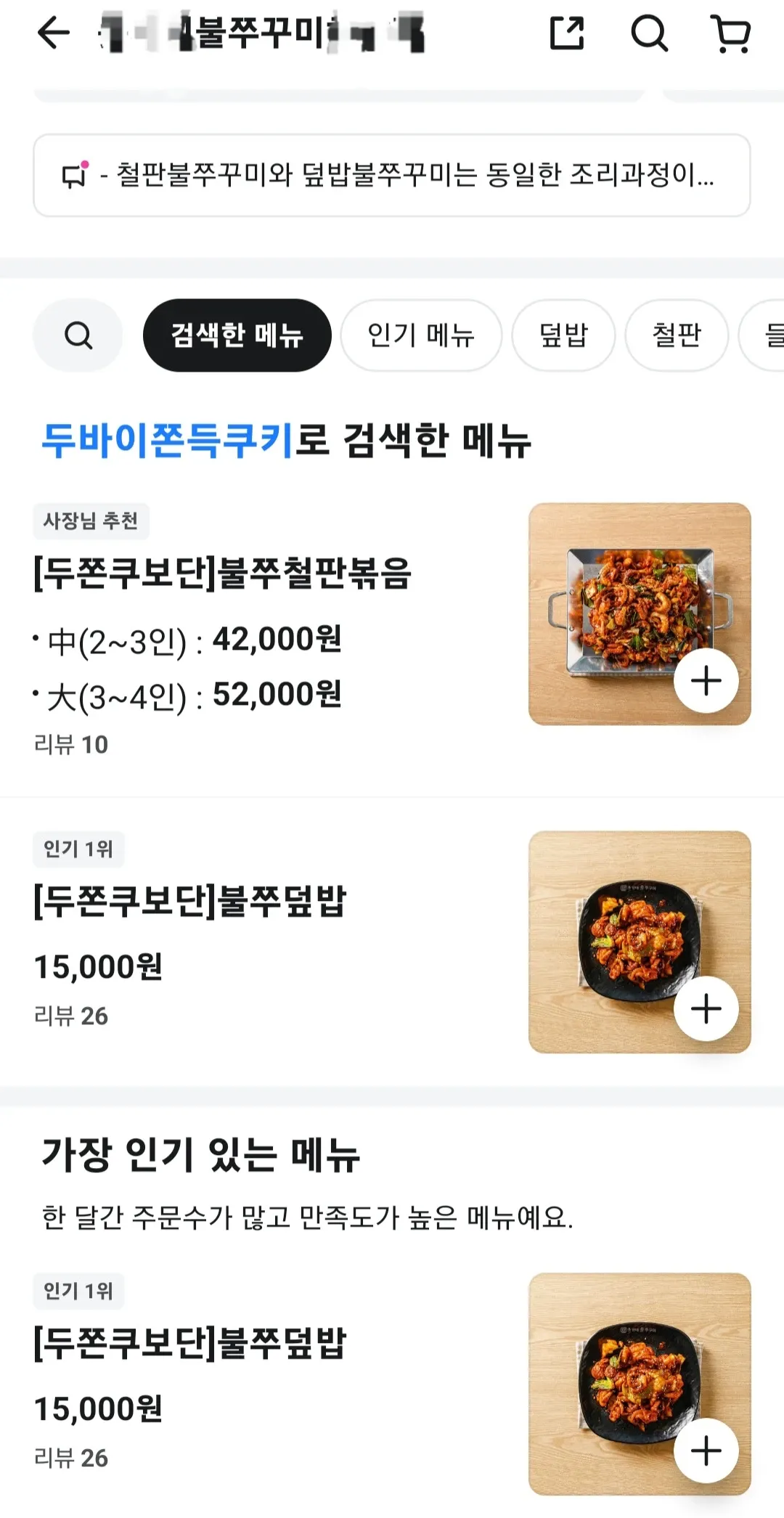Screen dimensions: 784x1518
Task: Switch to the 덮밥 category tab
Action: point(564,335)
